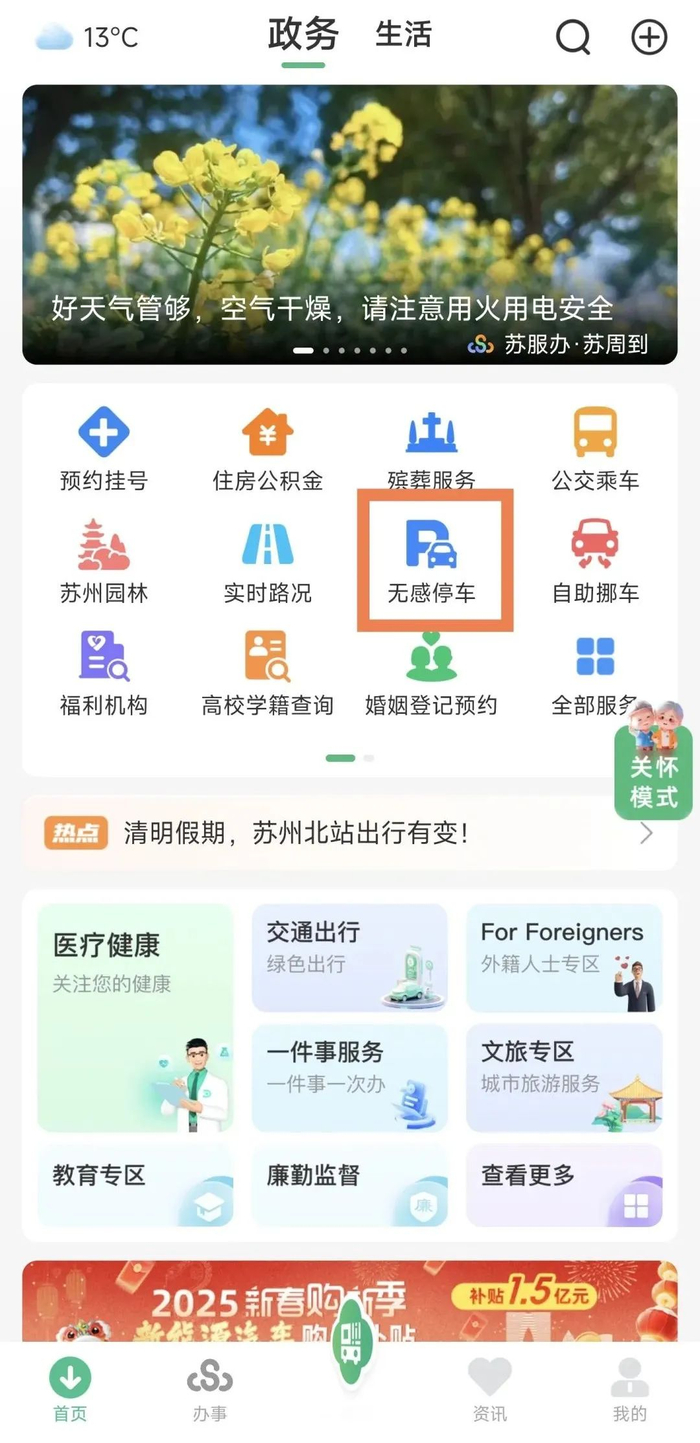Go to the 资讯 tab
700x1443 pixels.
pyautogui.click(x=490, y=1390)
